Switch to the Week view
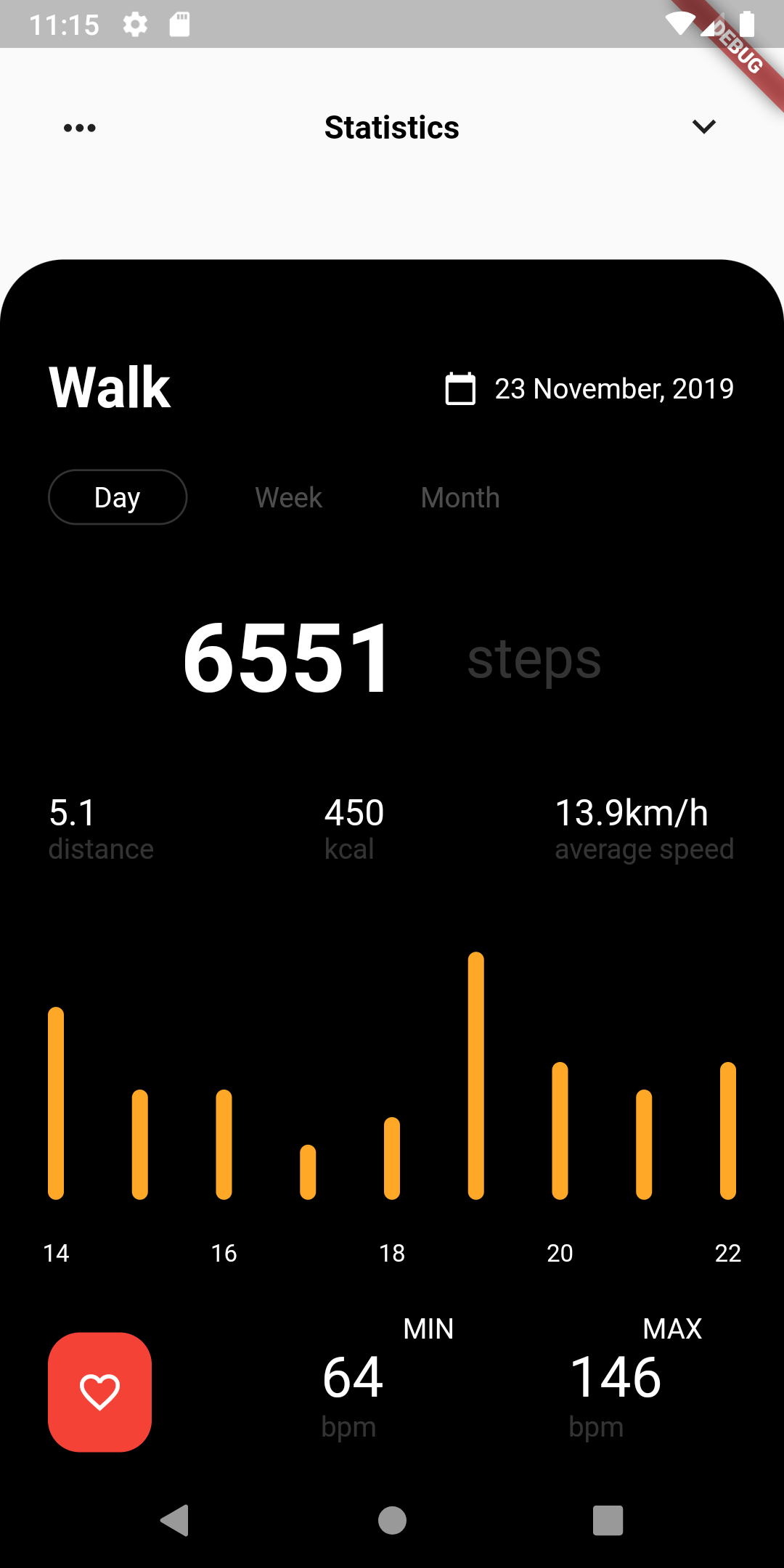Screen dimensions: 784x1568 288,497
